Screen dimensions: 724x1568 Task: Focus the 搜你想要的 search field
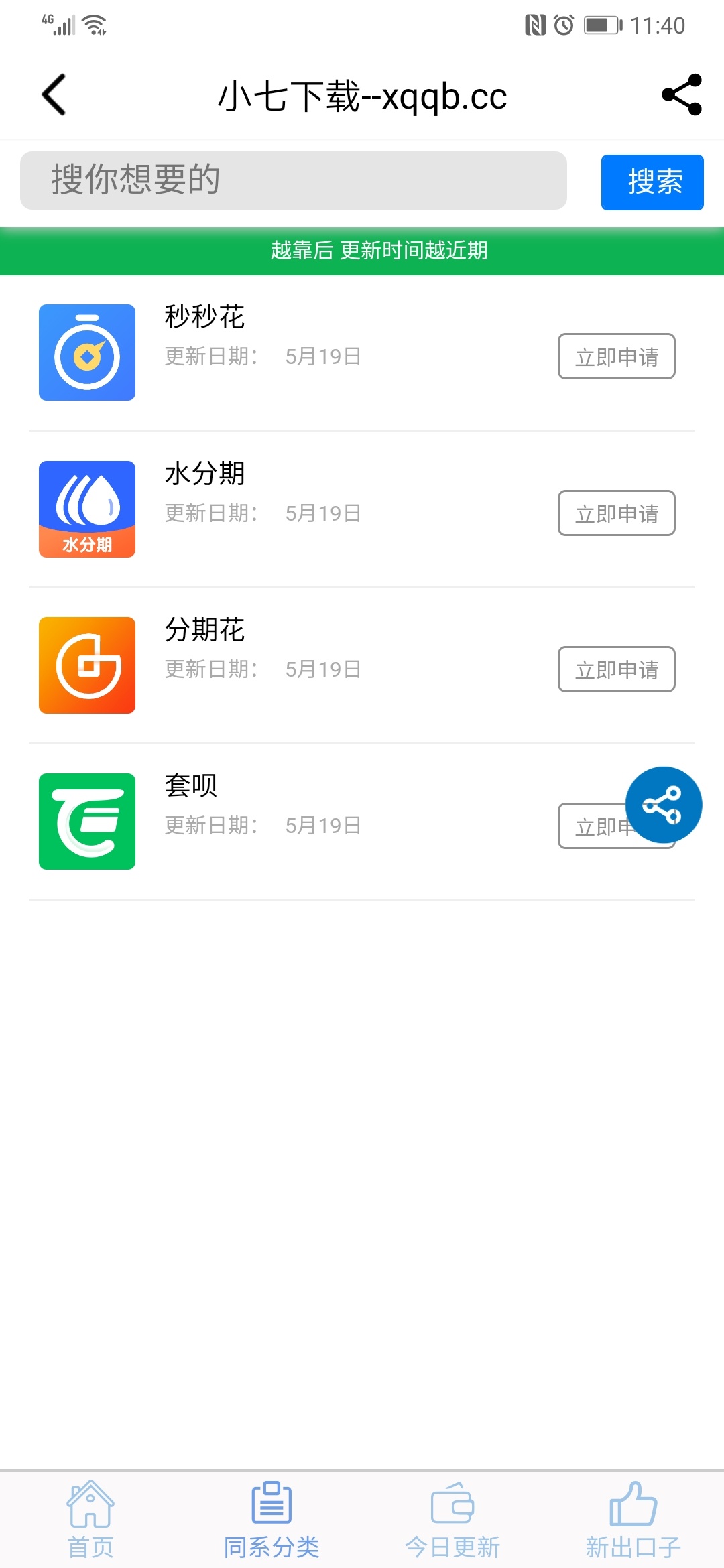pos(294,180)
